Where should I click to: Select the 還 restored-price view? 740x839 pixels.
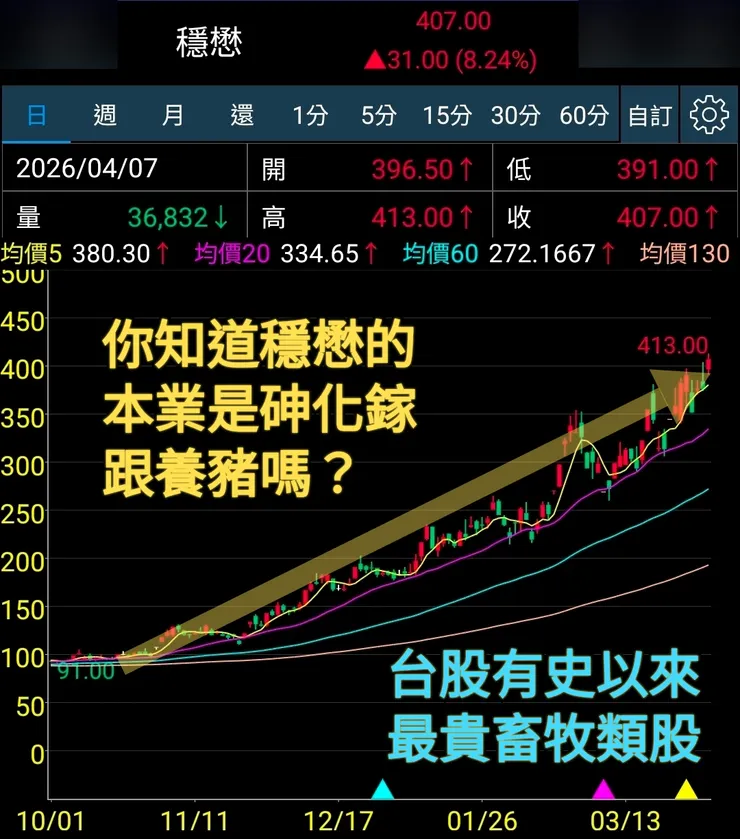pyautogui.click(x=240, y=114)
